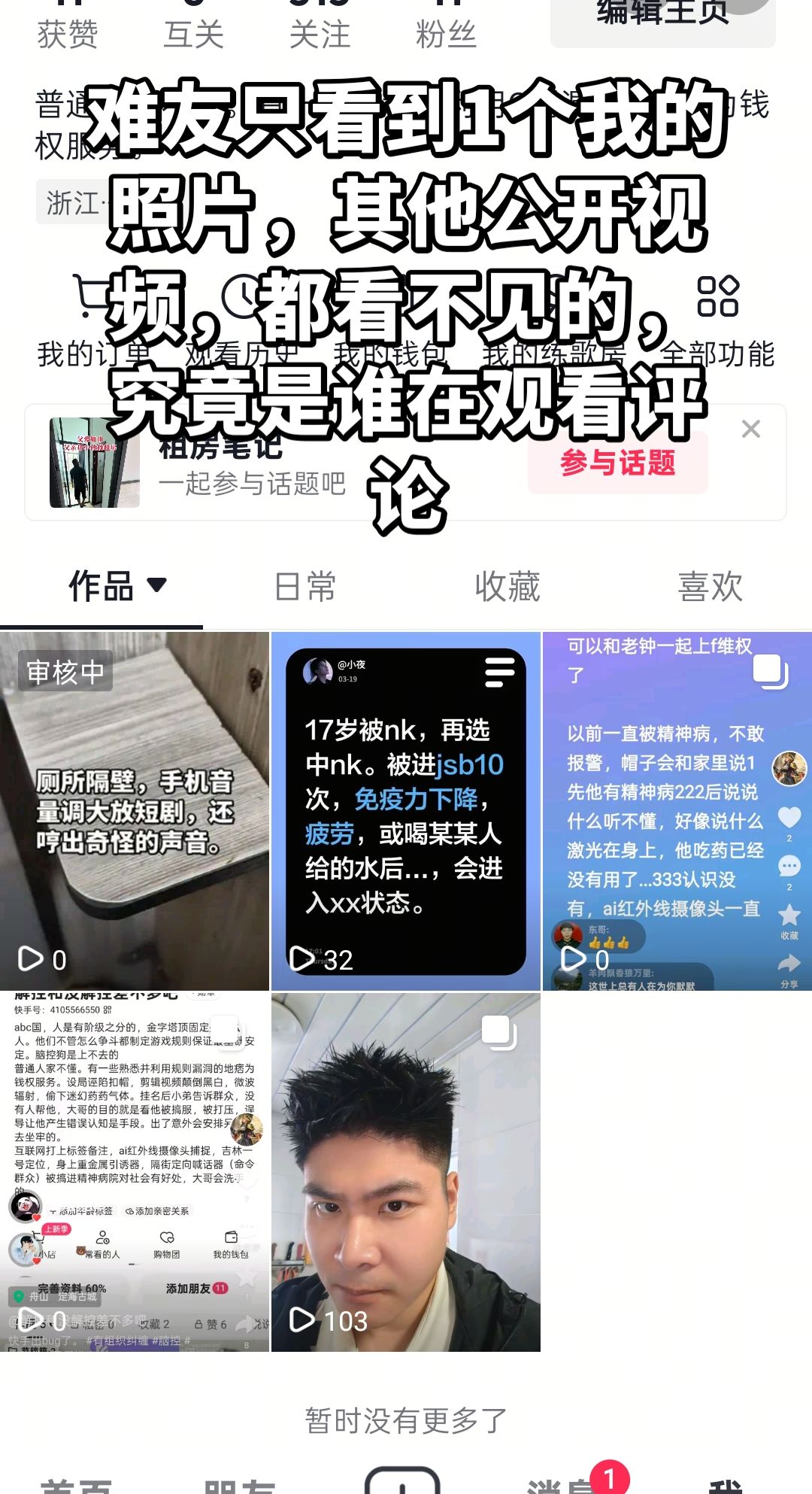Tap the 参与话题 button
812x1494 pixels.
tap(617, 463)
